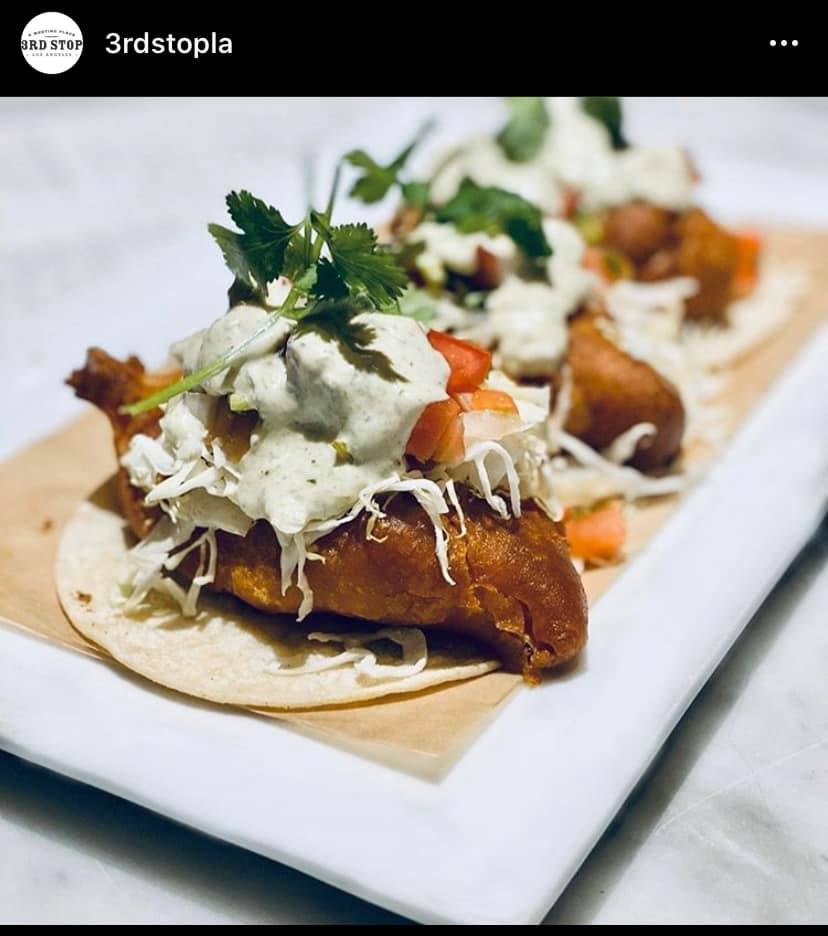Open the 3rd Stop LA profile picture
This screenshot has width=828, height=936.
[x=52, y=43]
